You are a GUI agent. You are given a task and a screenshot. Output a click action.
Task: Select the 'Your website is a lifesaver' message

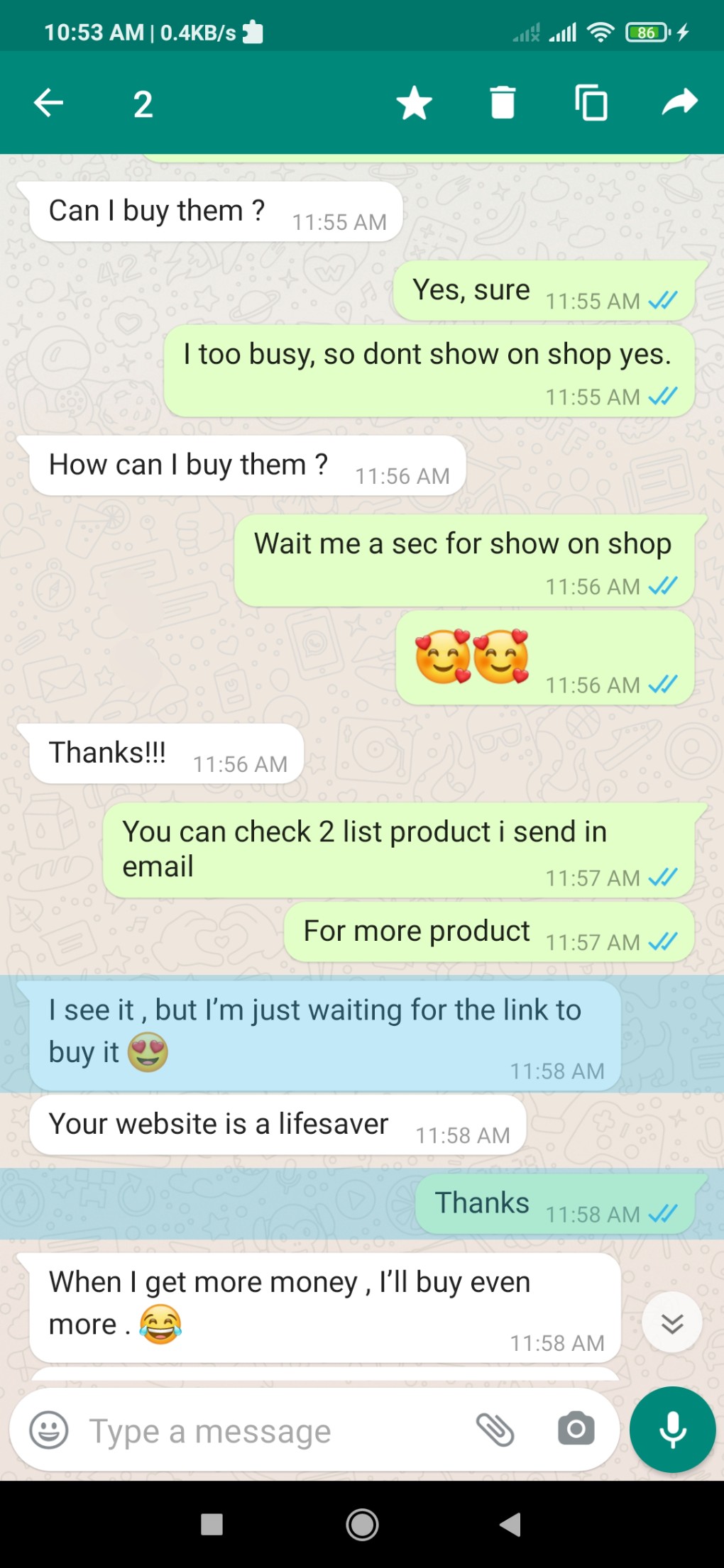pos(277,1125)
